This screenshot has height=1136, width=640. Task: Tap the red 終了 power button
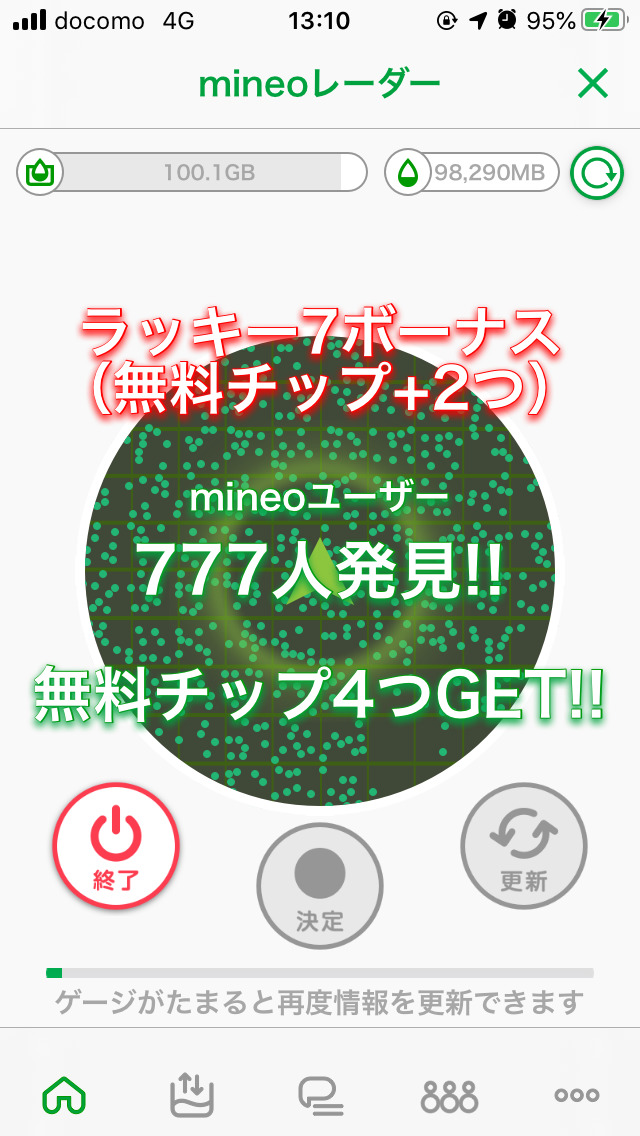tap(116, 845)
